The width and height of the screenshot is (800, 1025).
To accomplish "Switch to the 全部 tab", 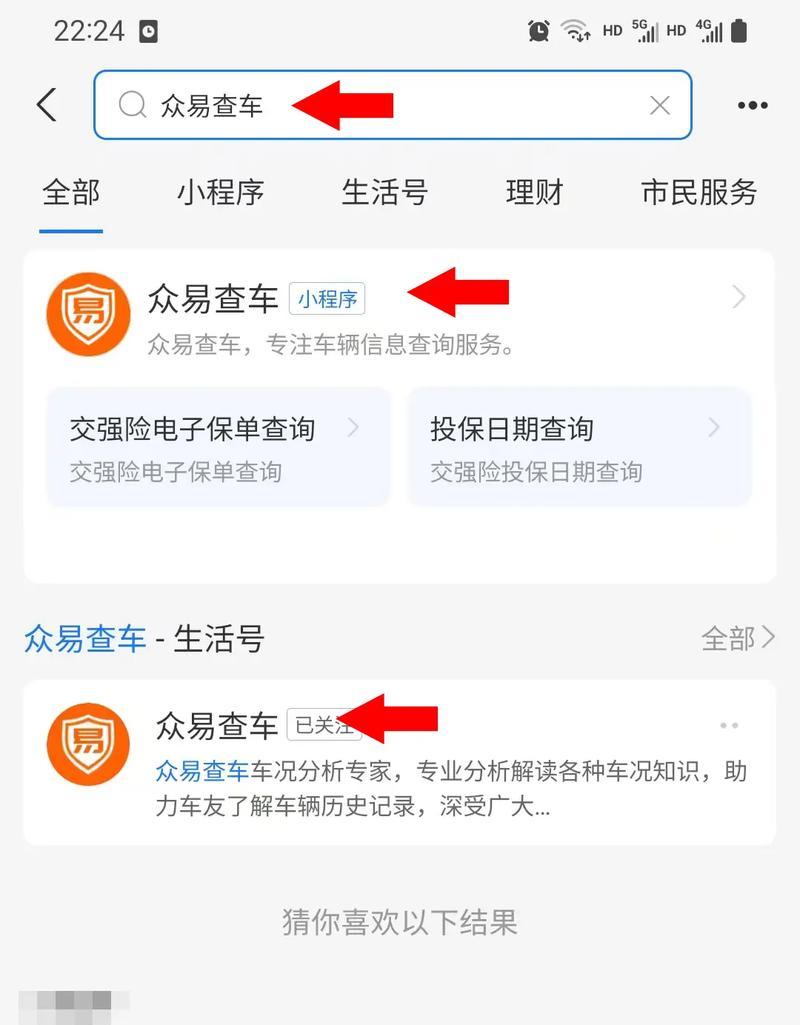I will pyautogui.click(x=71, y=192).
